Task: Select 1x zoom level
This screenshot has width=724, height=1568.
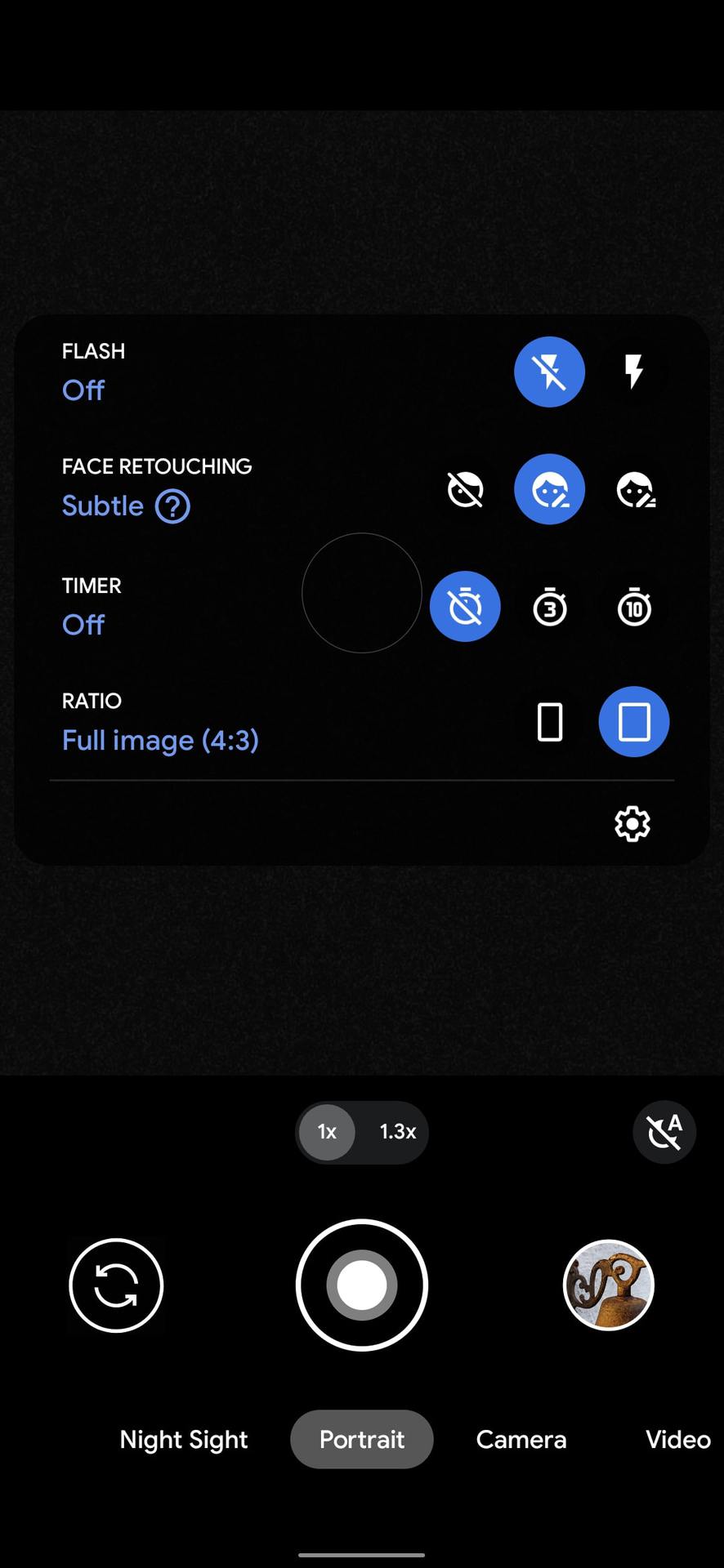Action: coord(327,1132)
